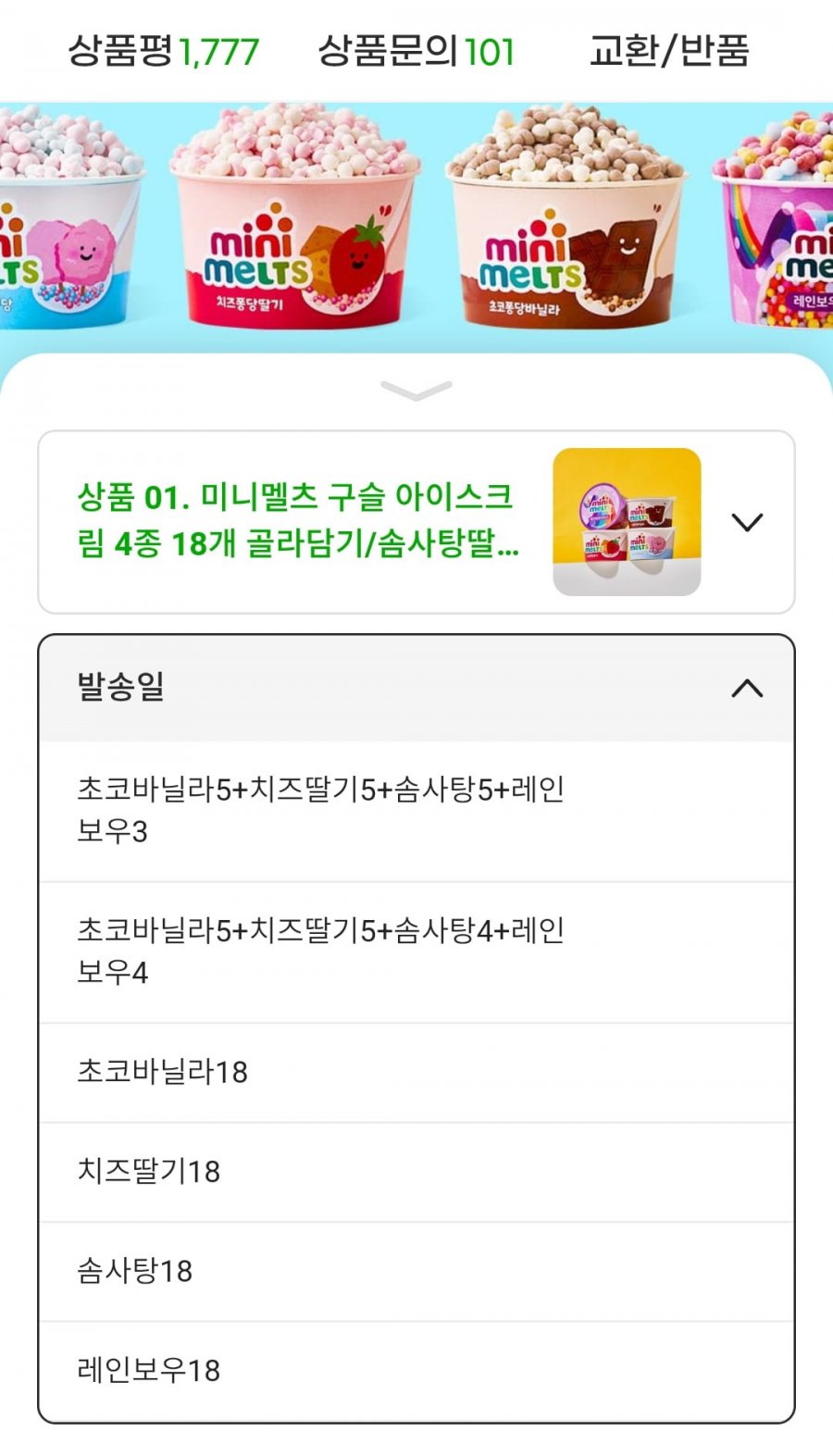Select the option ending with 레인보우3
The height and width of the screenshot is (1456, 833).
416,810
